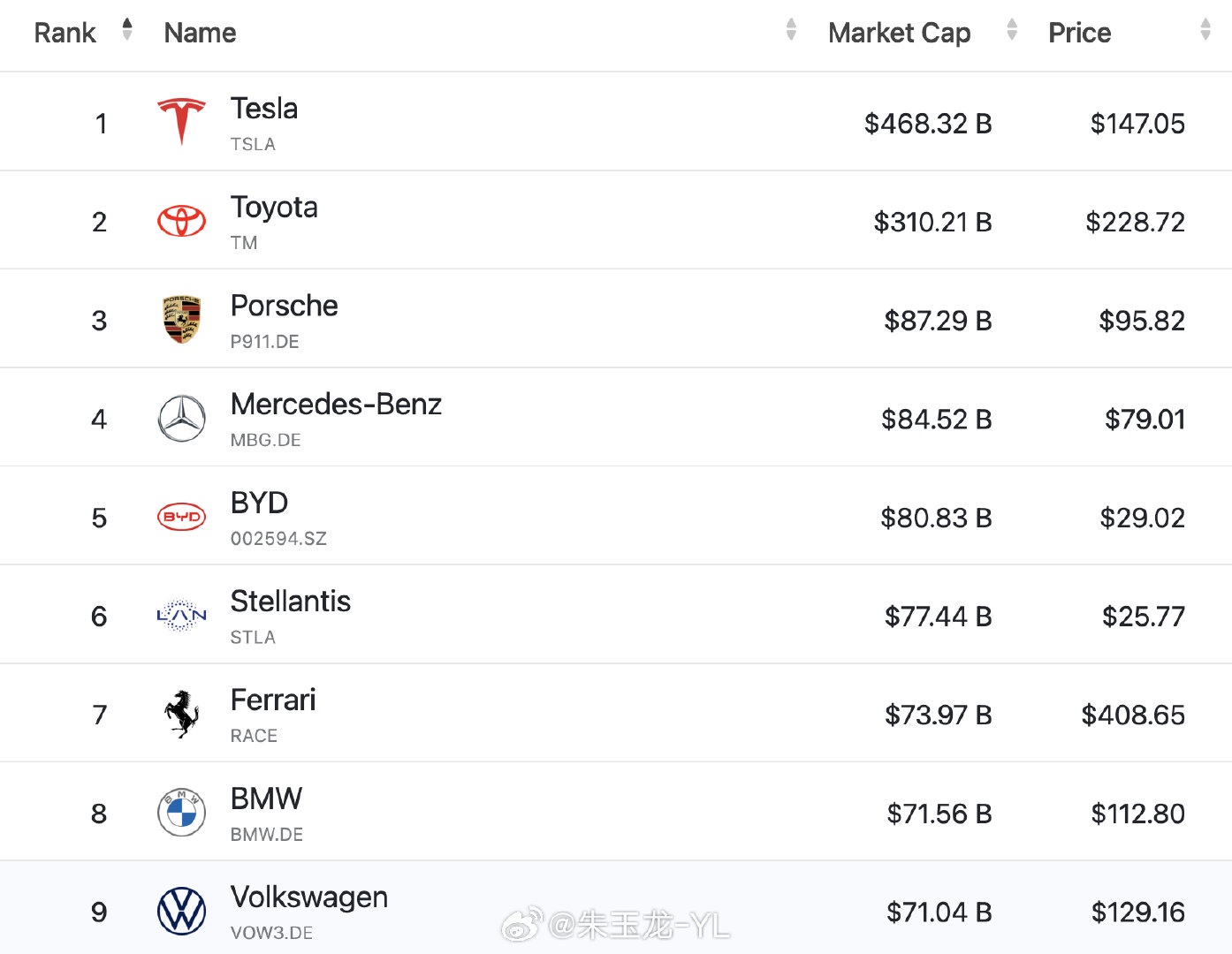View Porsche details
The height and width of the screenshot is (954, 1232).
284,307
